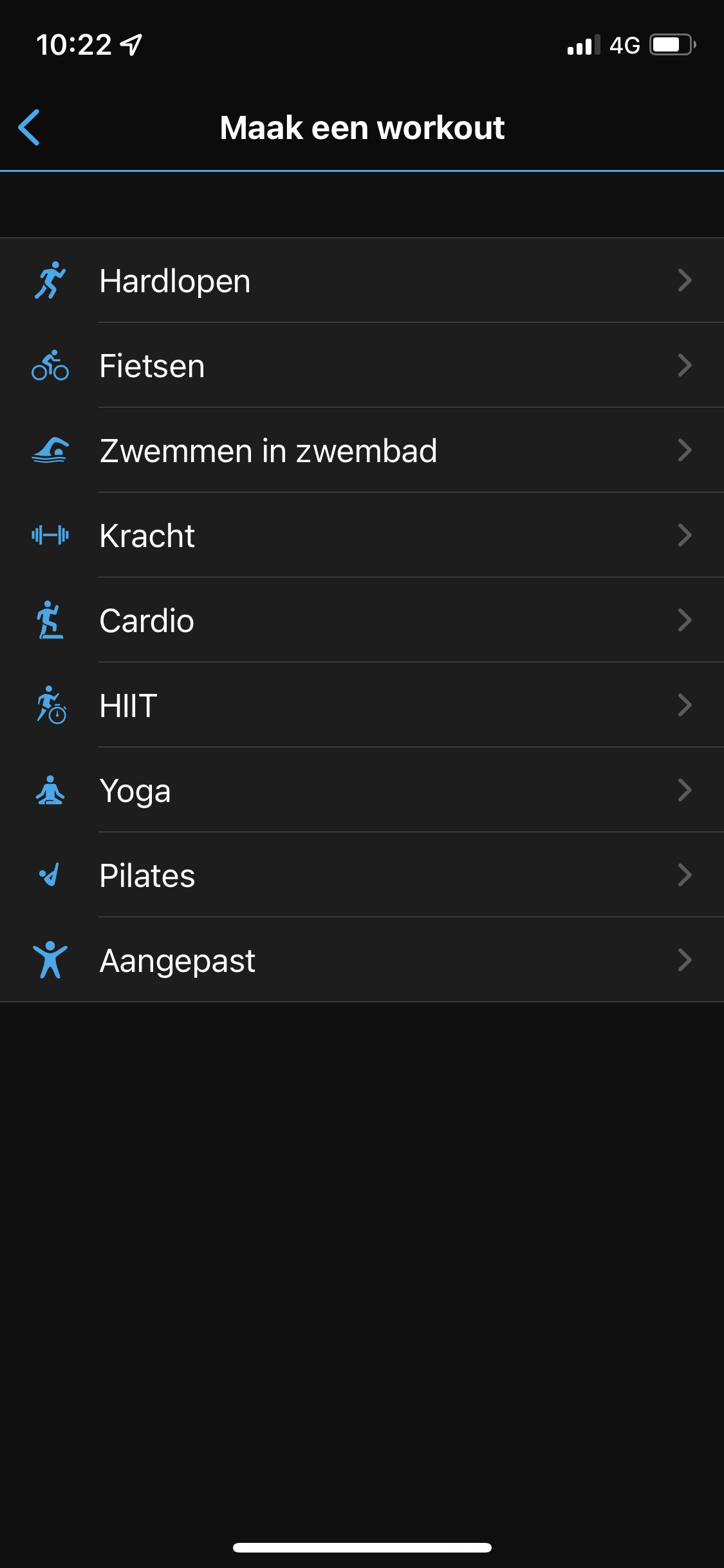Tap the Pilates workout row
The height and width of the screenshot is (1568, 724).
point(362,875)
